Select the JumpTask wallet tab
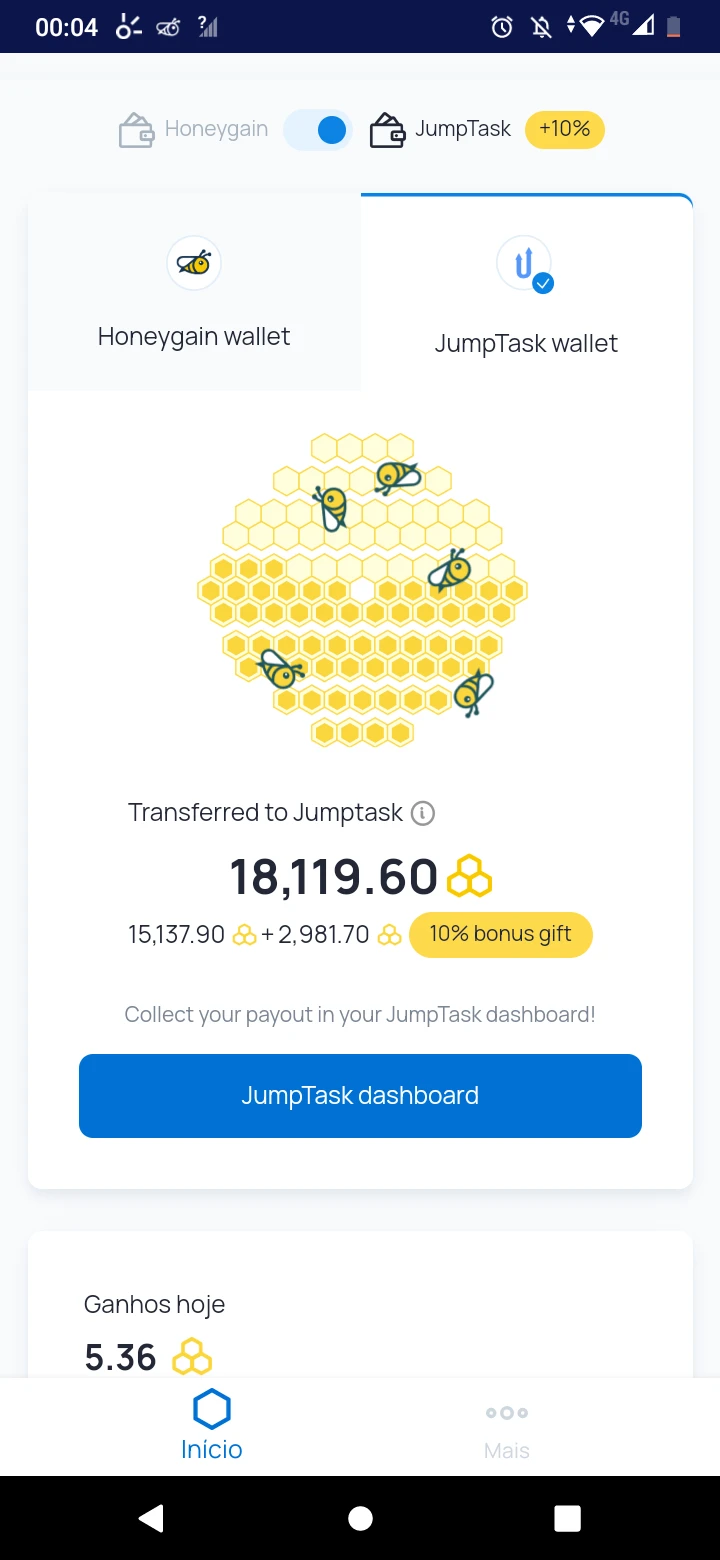The height and width of the screenshot is (1560, 720). tap(526, 293)
